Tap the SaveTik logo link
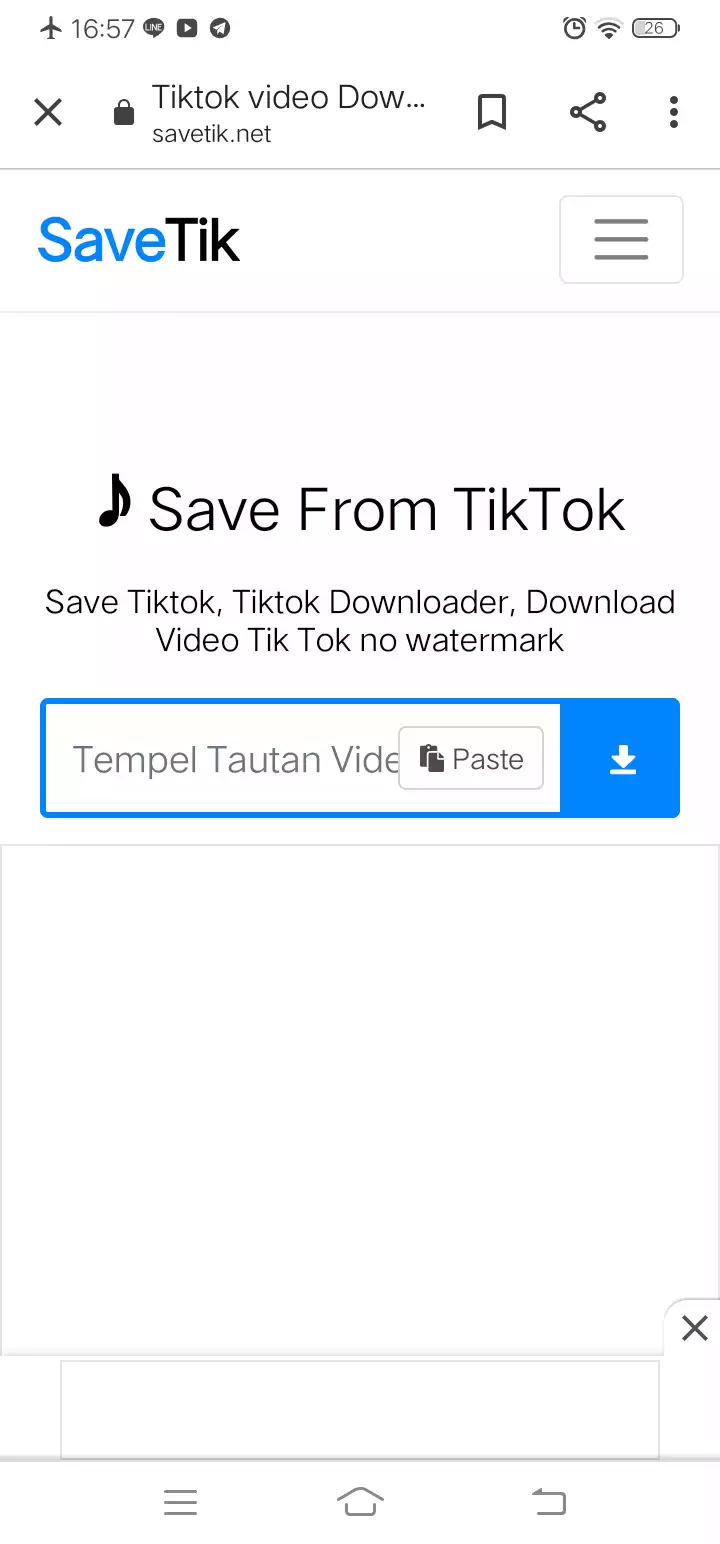The height and width of the screenshot is (1544, 720). (139, 241)
